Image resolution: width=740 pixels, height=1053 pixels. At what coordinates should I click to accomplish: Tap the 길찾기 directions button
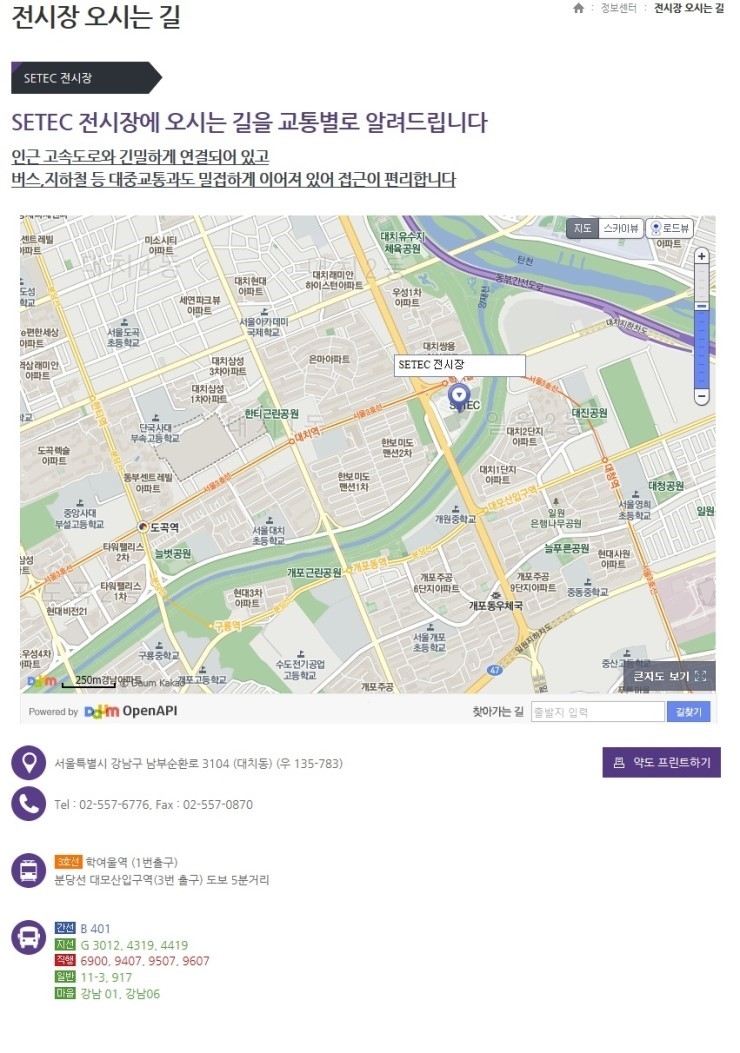pyautogui.click(x=690, y=712)
